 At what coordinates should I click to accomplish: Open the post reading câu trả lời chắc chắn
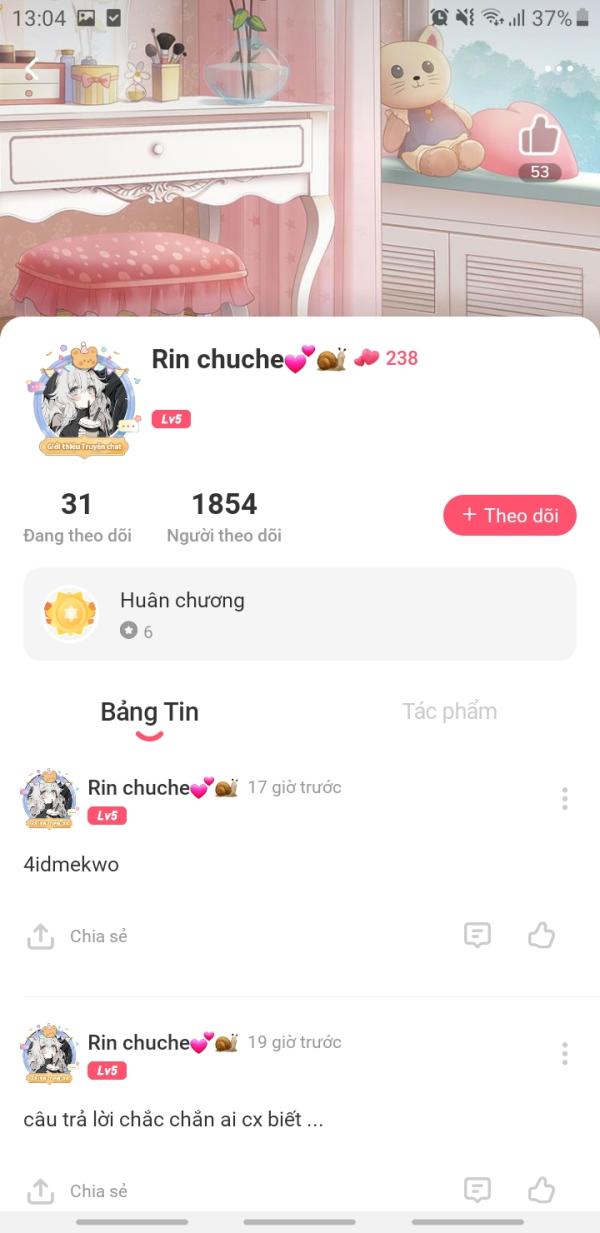pyautogui.click(x=173, y=1120)
